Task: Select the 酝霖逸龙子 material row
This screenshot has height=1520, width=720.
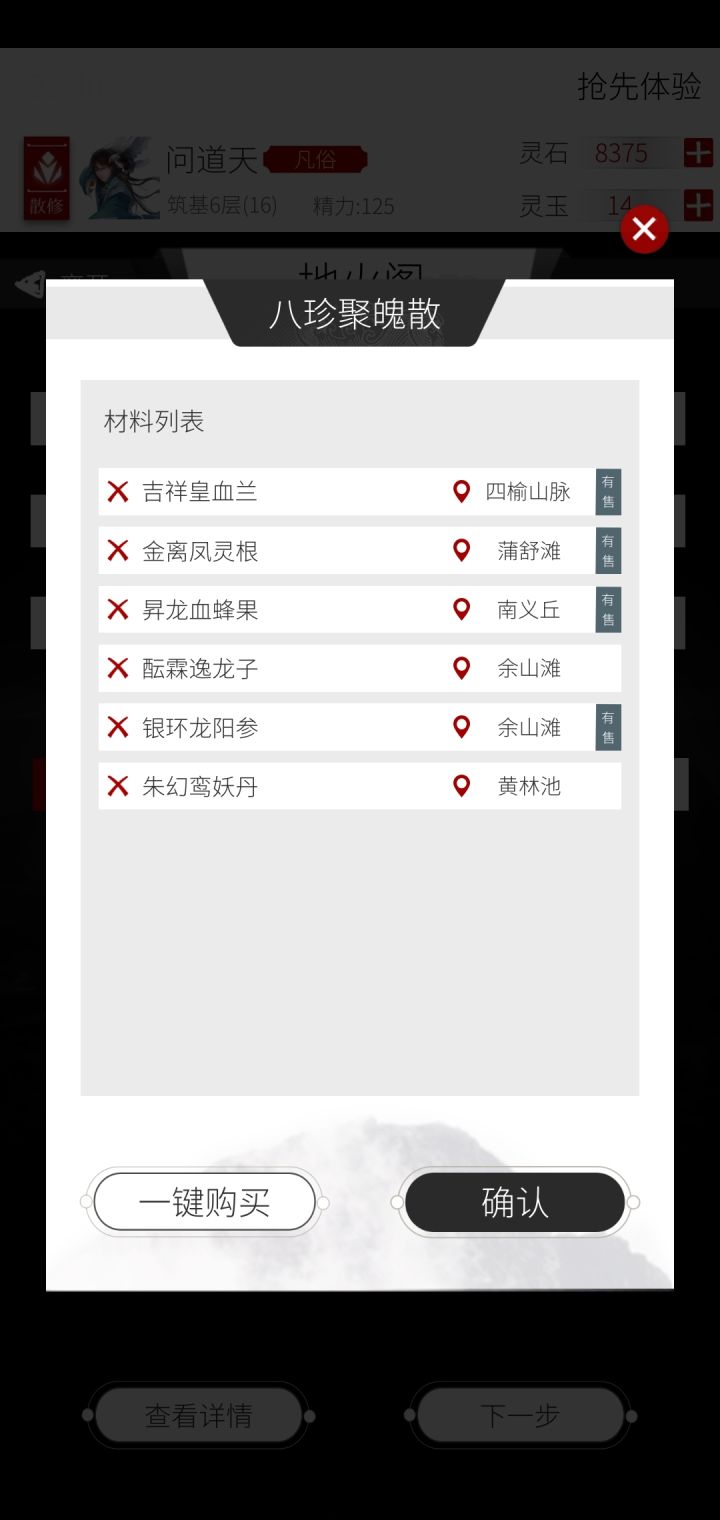Action: pos(360,668)
